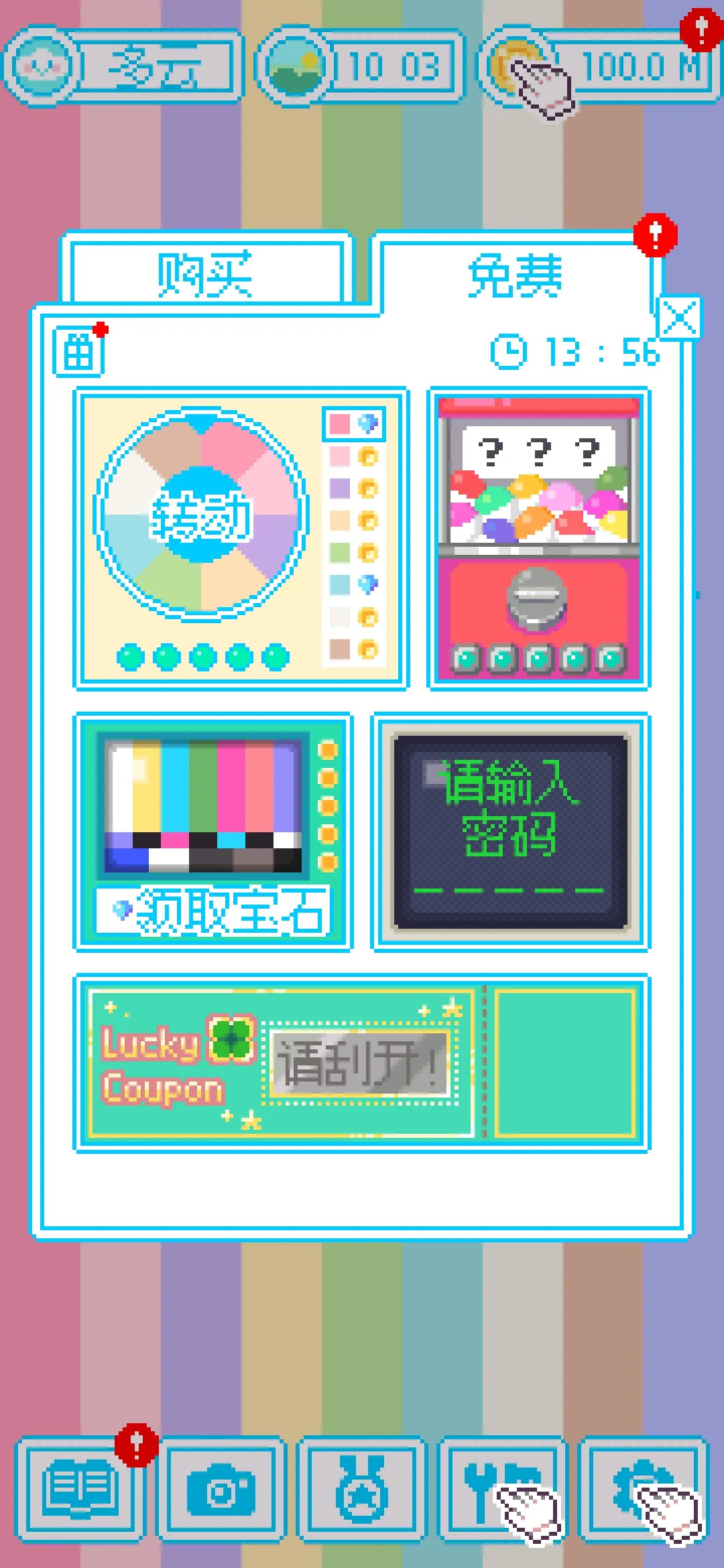Tap the 100.0 M coin counter
The image size is (724, 1568).
pyautogui.click(x=599, y=66)
